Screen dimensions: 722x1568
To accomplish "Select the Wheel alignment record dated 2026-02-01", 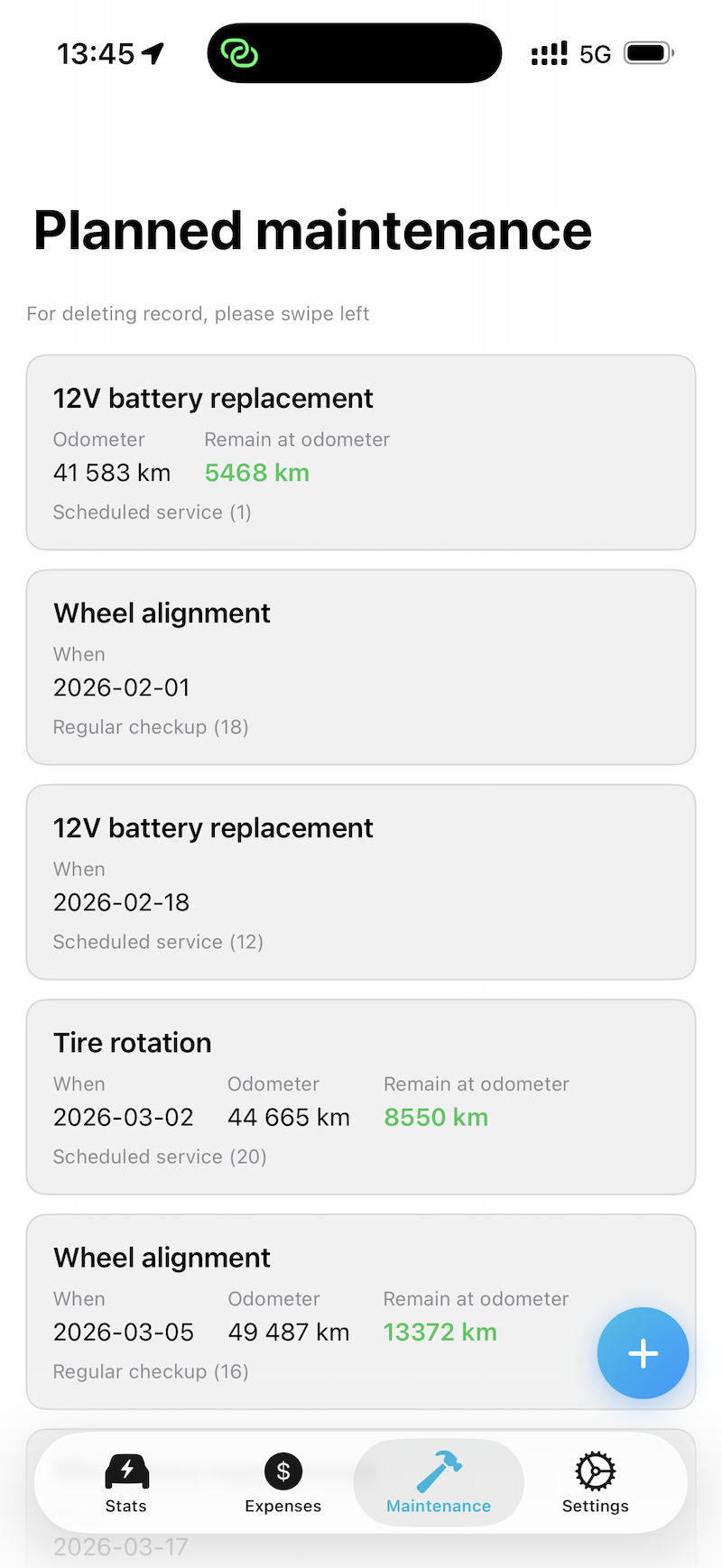I will (361, 666).
